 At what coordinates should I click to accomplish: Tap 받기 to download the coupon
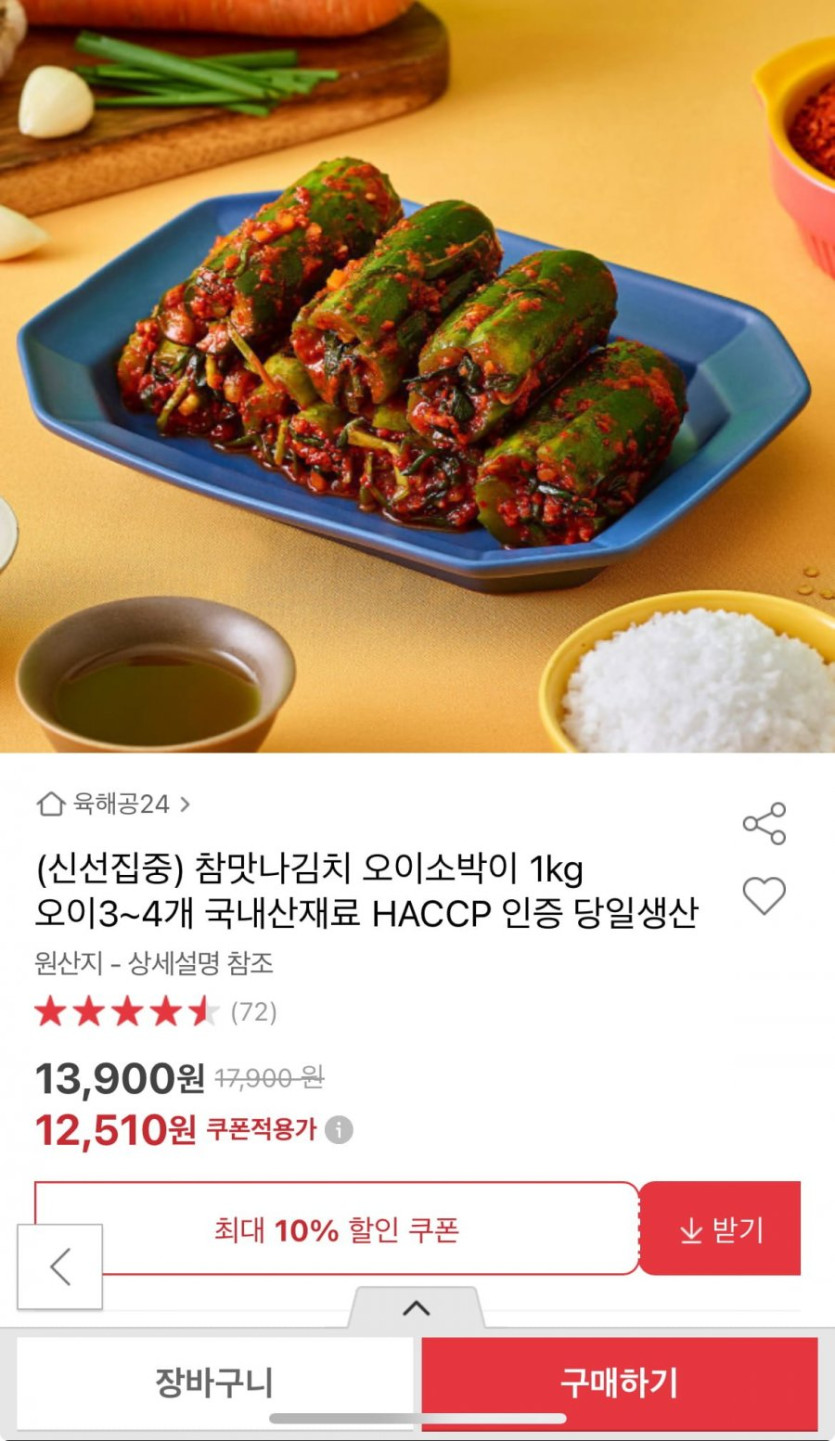click(720, 1230)
